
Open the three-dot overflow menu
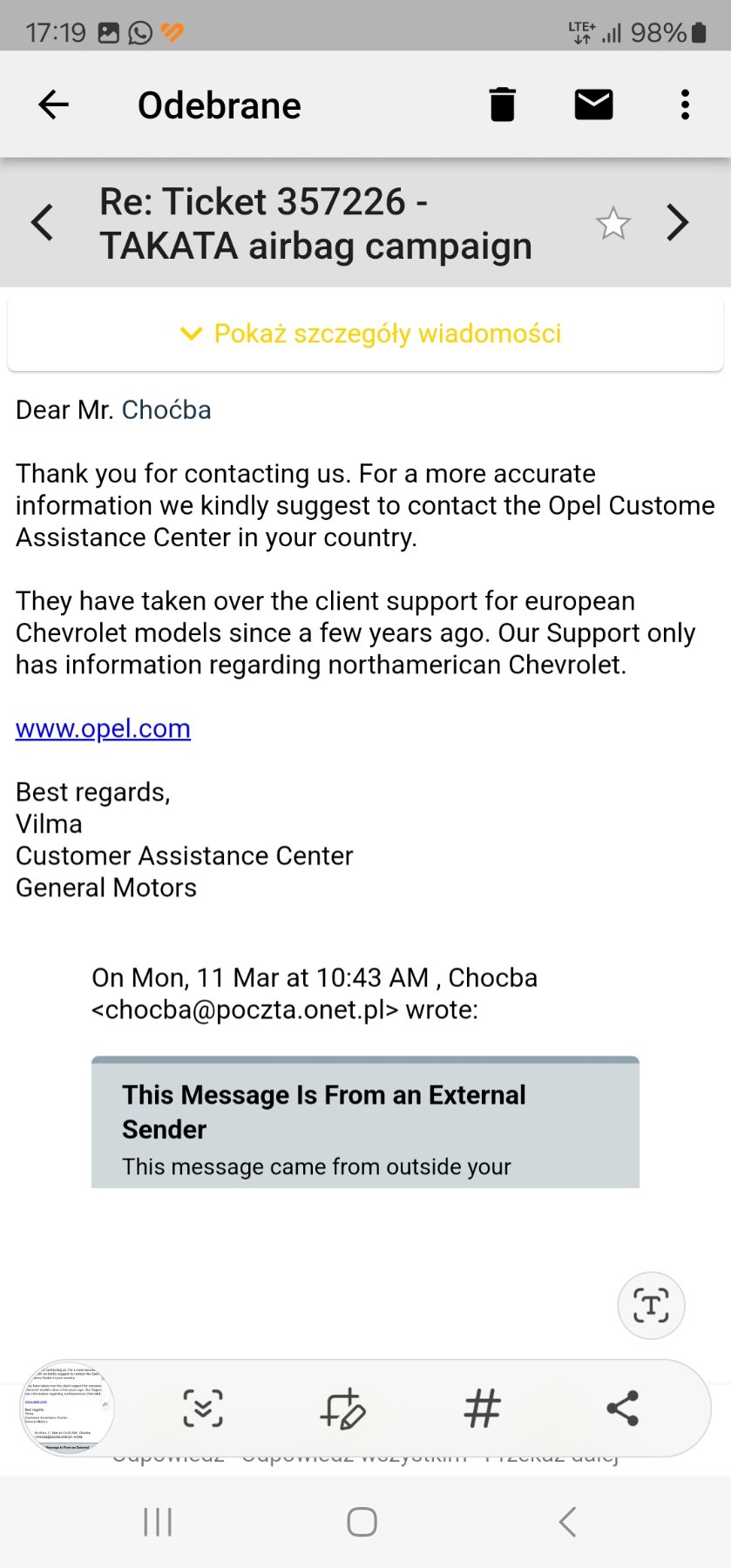point(685,105)
